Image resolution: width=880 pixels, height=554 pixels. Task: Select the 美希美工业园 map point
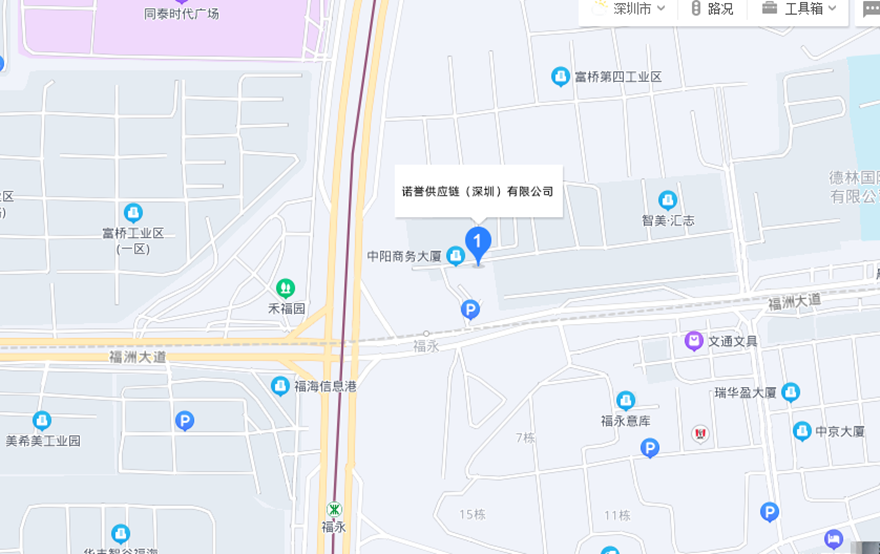click(42, 420)
